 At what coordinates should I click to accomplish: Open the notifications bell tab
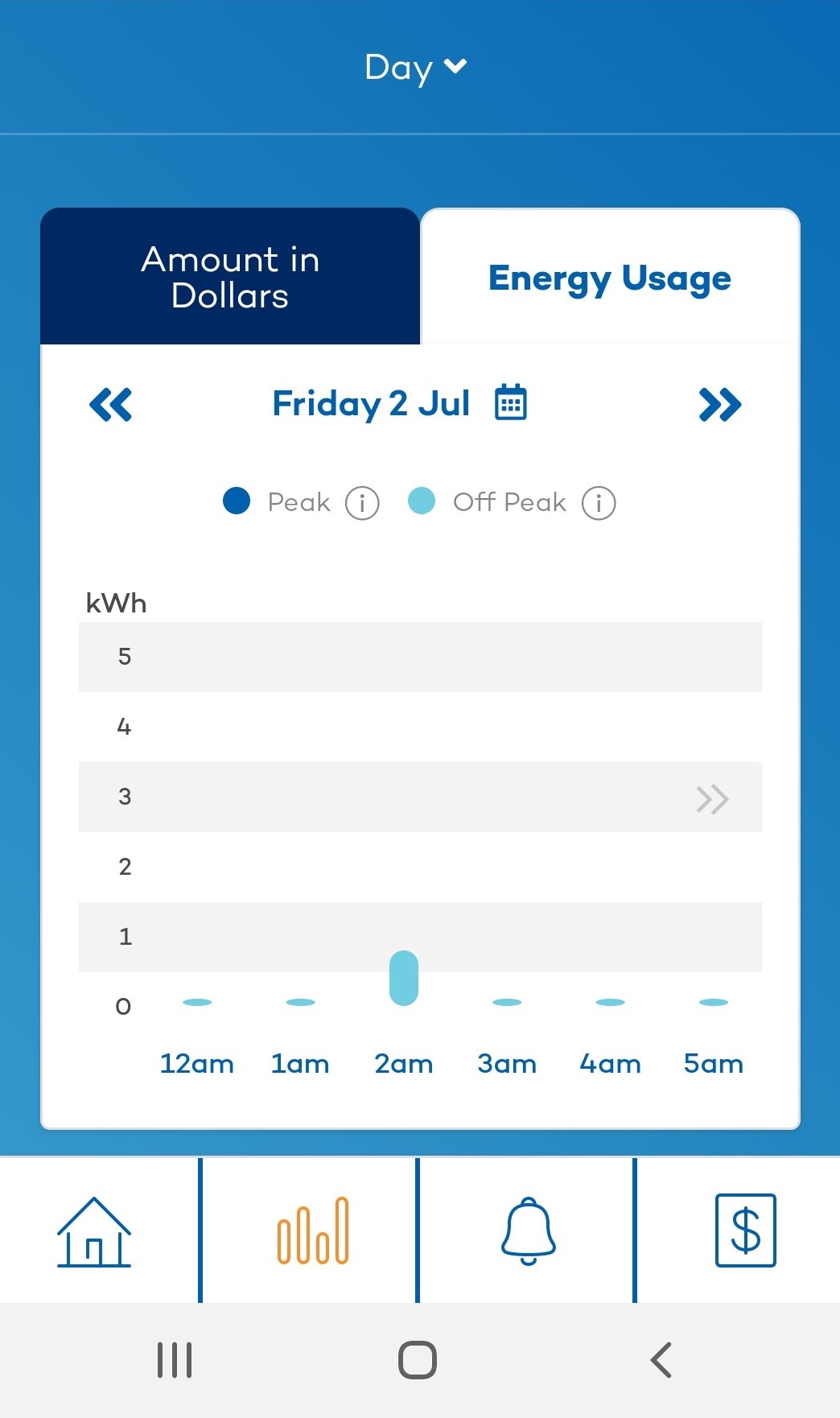(528, 1231)
